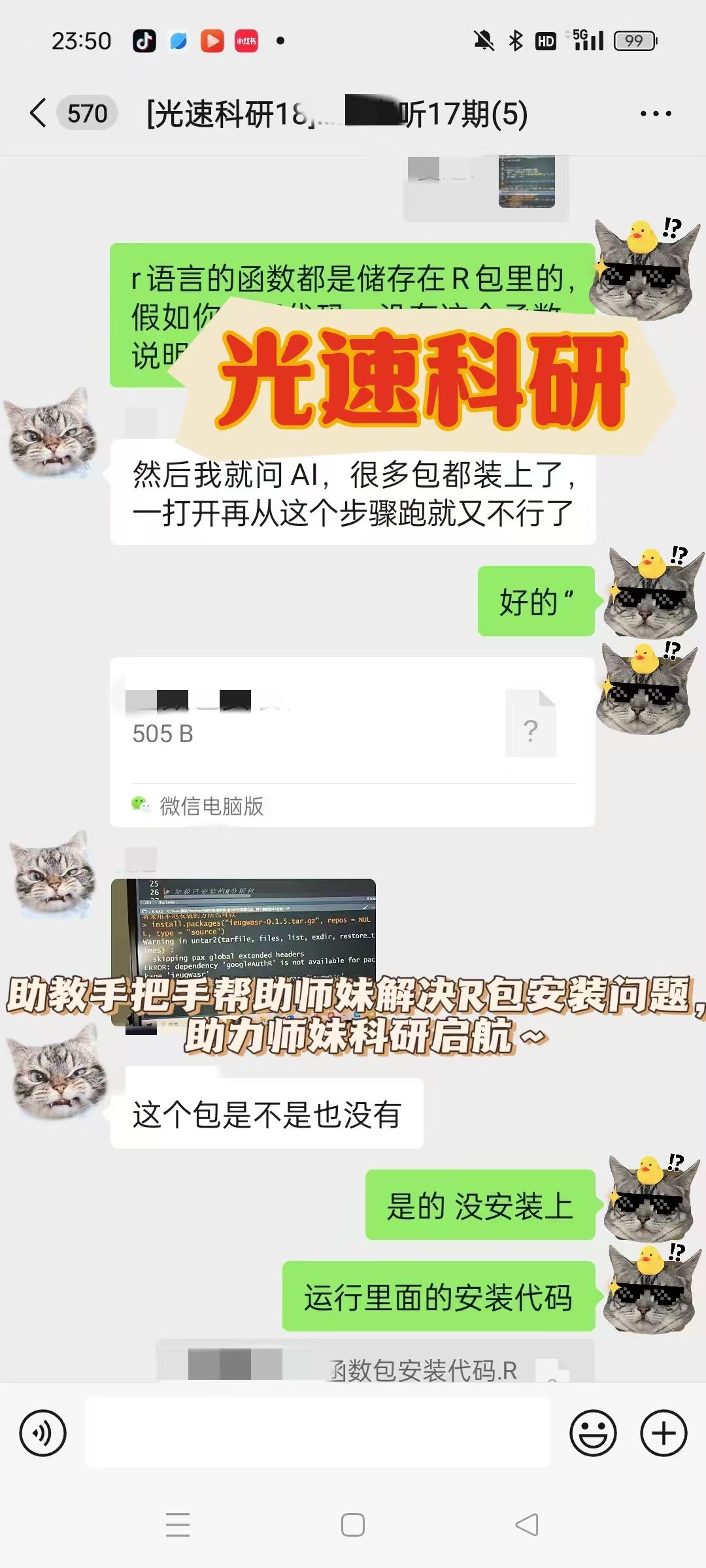Tap the system back triangle button
This screenshot has height=1568, width=706.
click(x=527, y=1525)
